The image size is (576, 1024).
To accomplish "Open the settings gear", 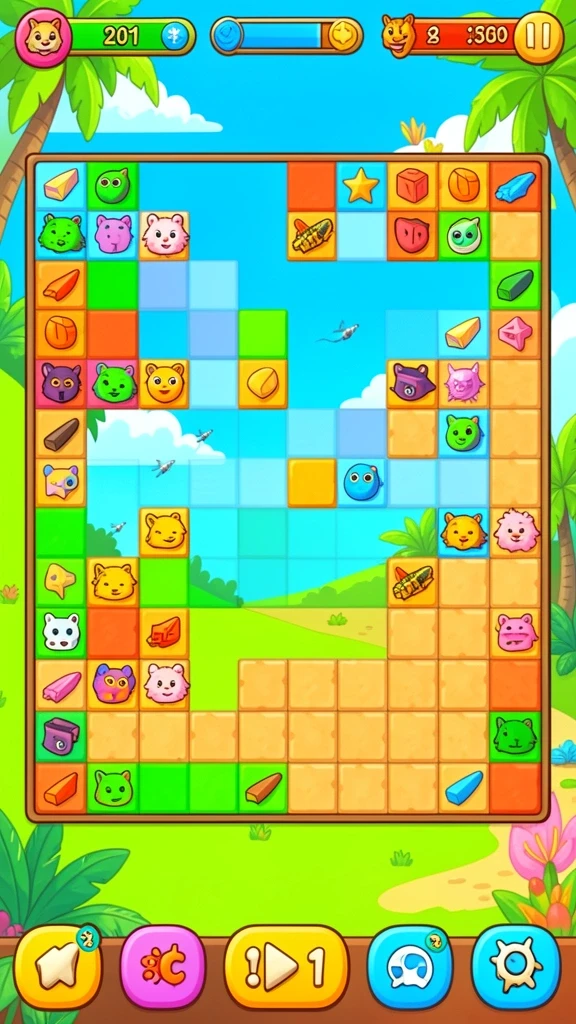I will [x=516, y=967].
